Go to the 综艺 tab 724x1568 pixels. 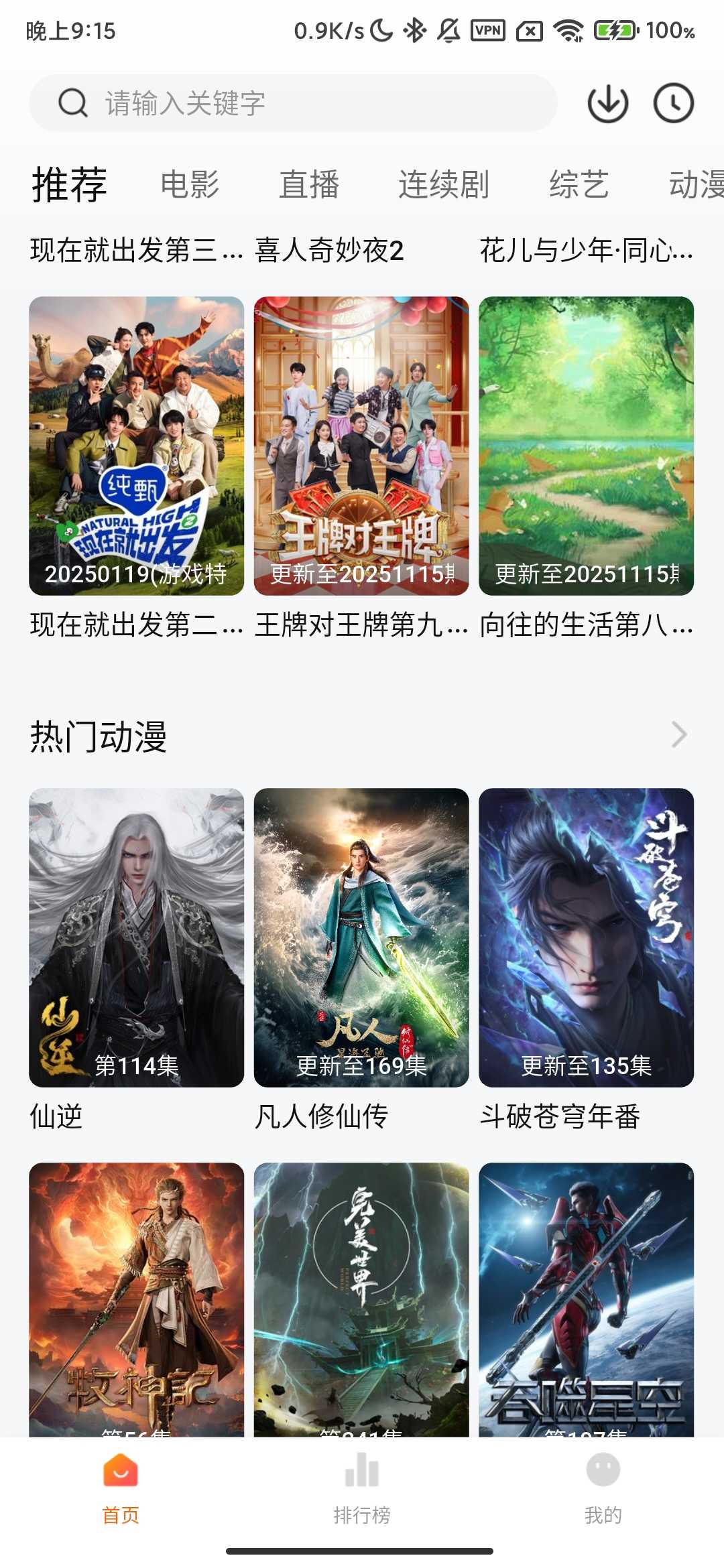pyautogui.click(x=579, y=184)
